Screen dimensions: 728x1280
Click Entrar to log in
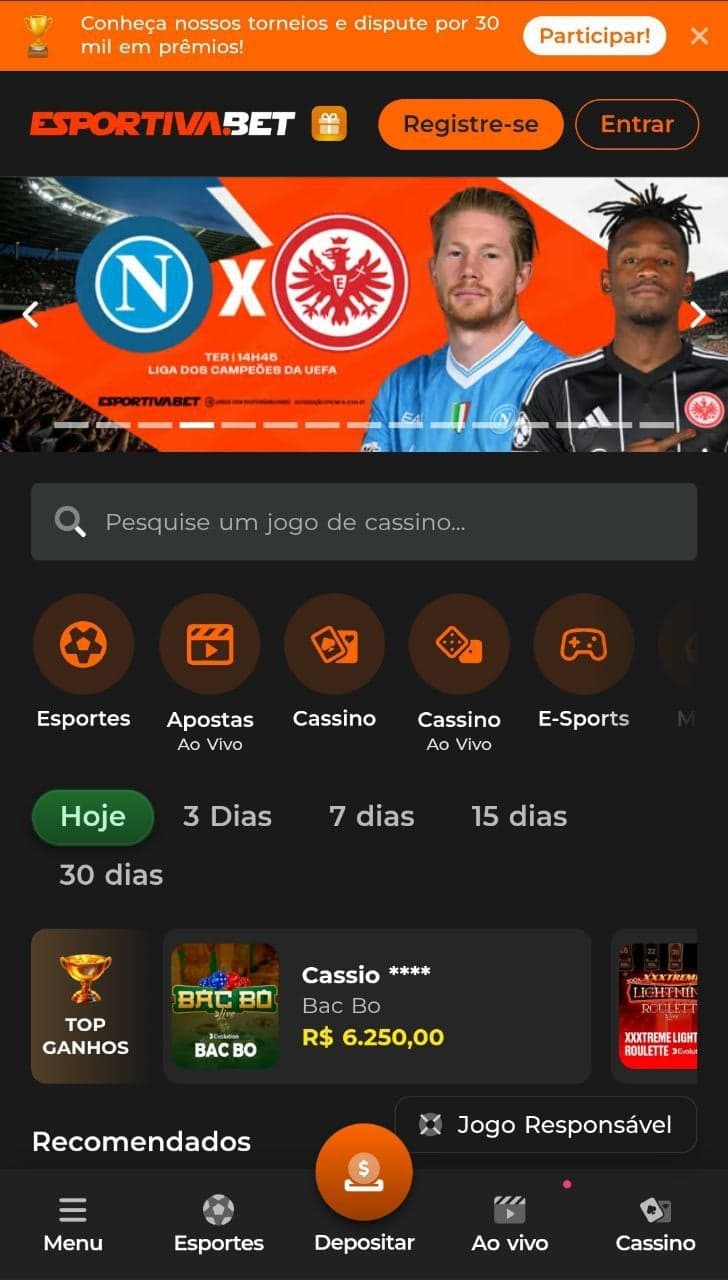(637, 125)
